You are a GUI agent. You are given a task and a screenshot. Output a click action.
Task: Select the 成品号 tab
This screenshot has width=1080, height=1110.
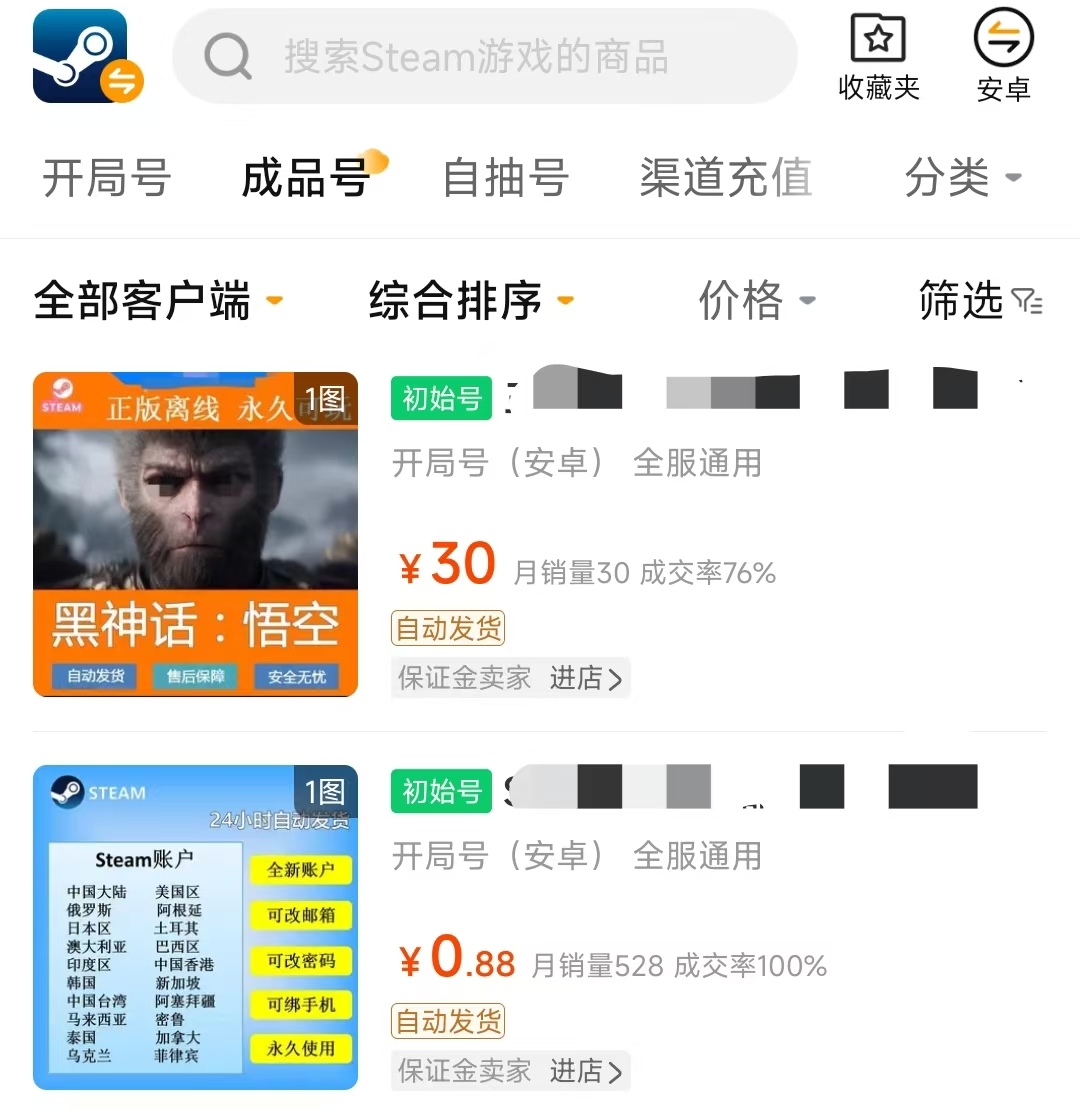[306, 179]
